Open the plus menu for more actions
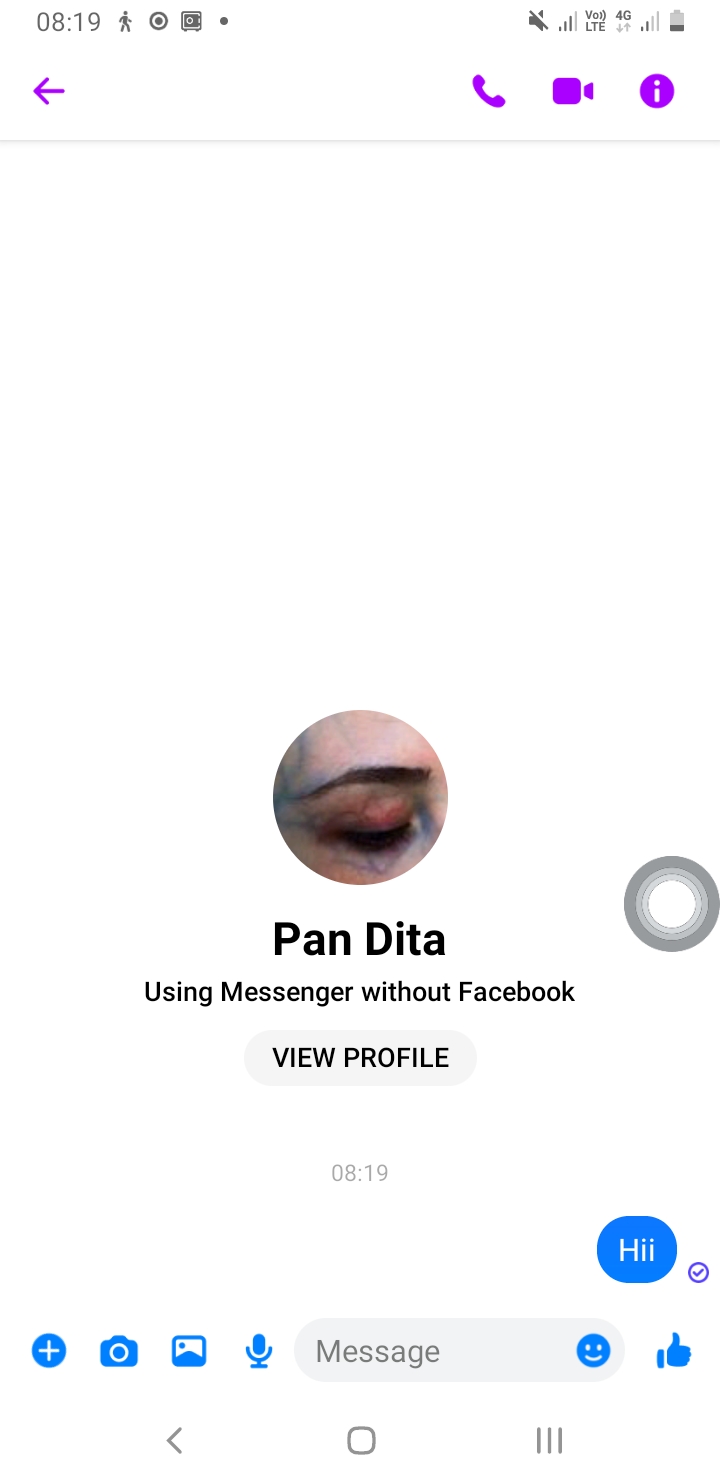The image size is (720, 1480). pos(49,1352)
